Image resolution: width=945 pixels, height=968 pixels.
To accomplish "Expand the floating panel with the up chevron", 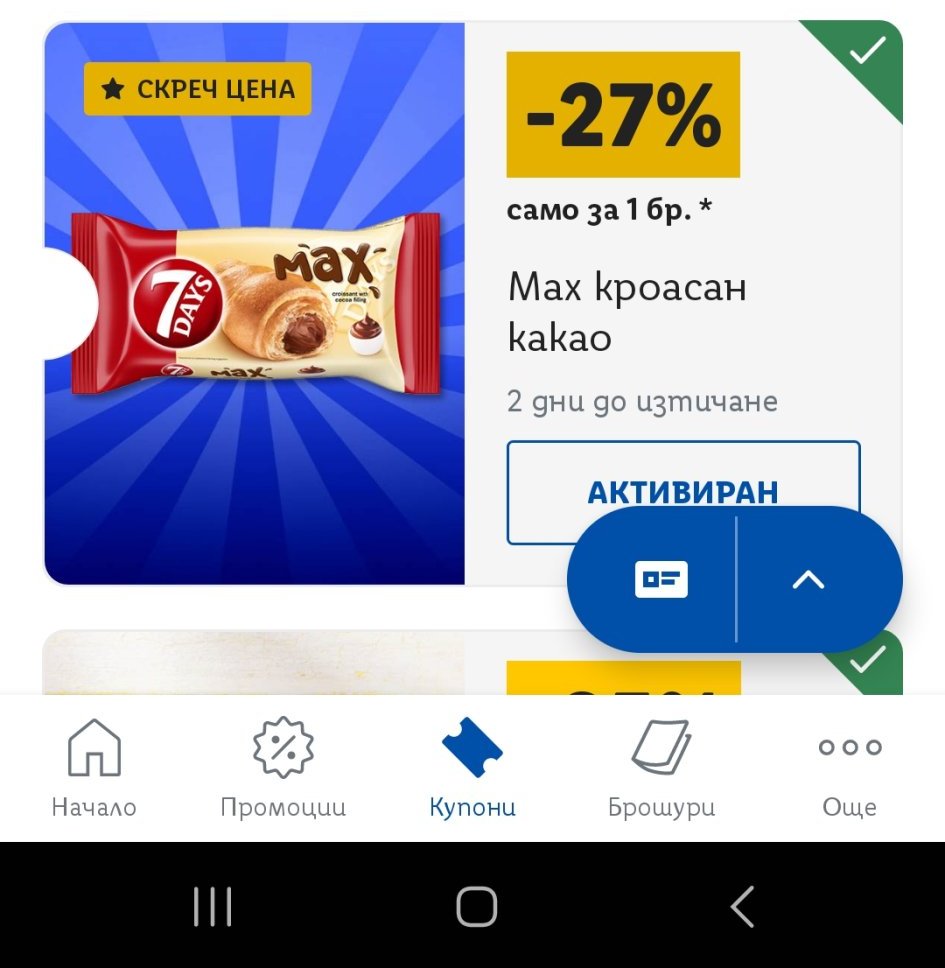I will click(x=809, y=580).
